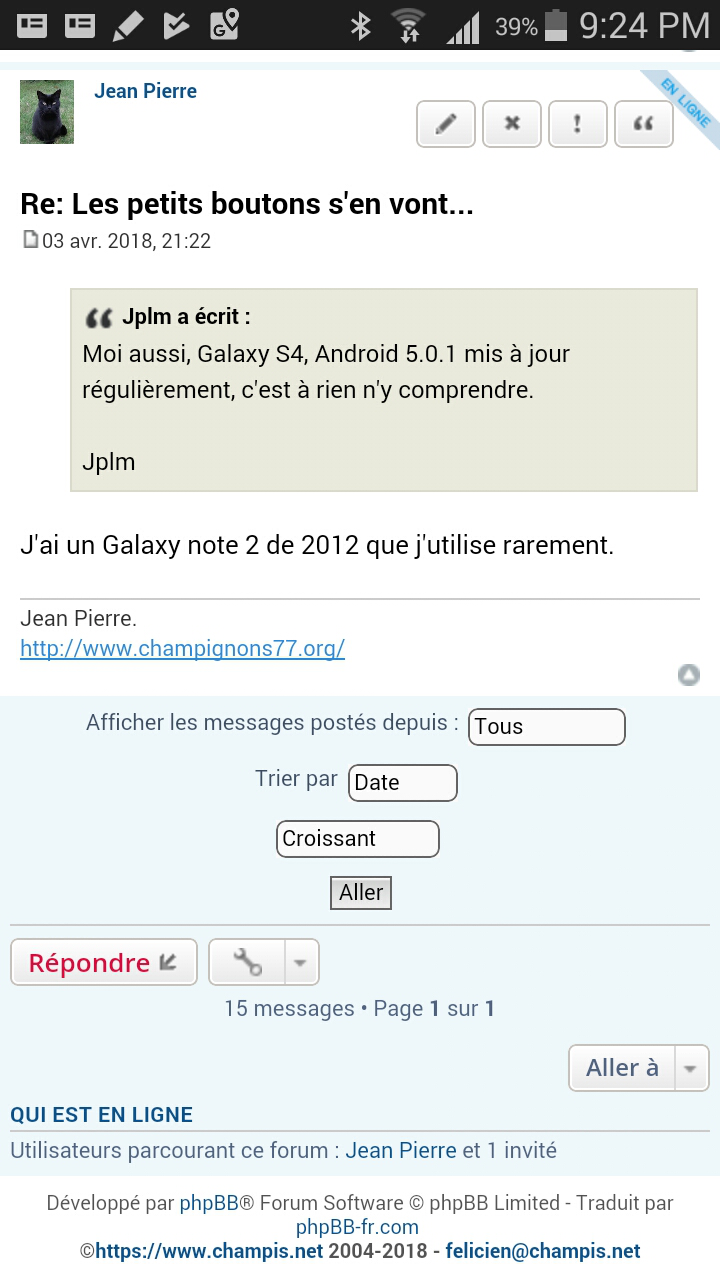Email felicien@champis.net from the footer
Screen dimensions: 720x1280
[542, 1251]
